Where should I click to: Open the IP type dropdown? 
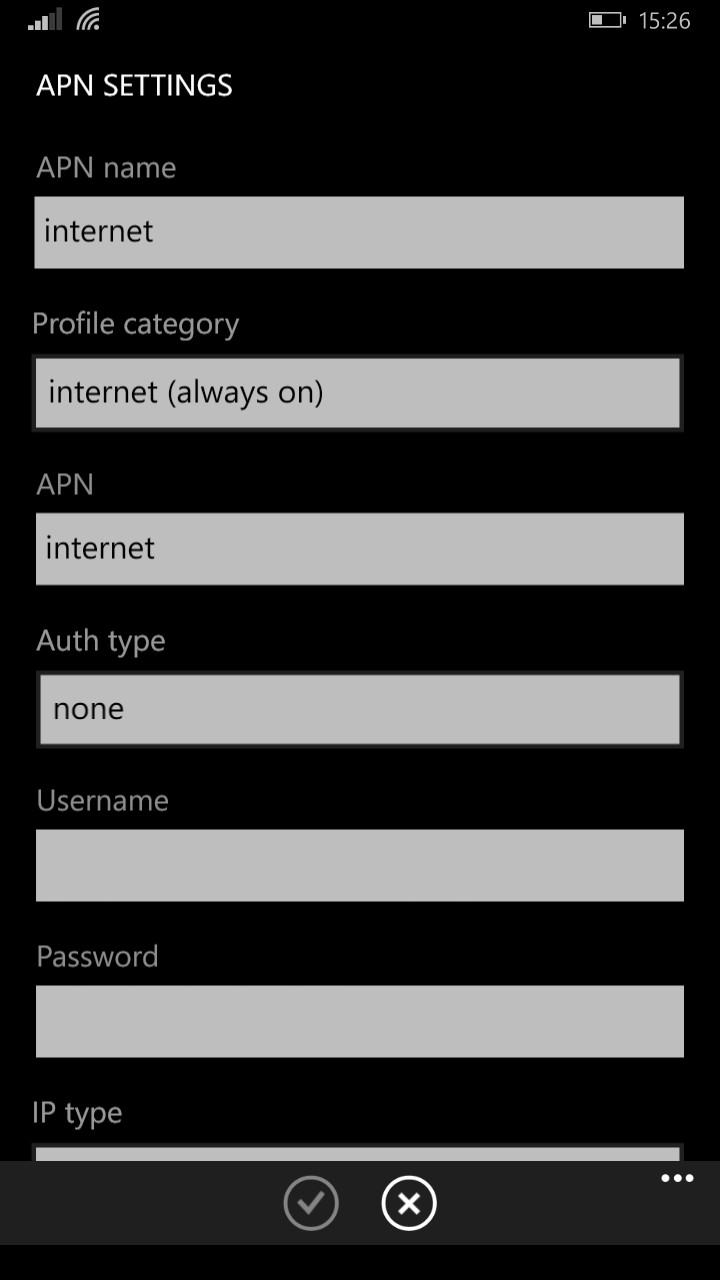coord(357,1153)
